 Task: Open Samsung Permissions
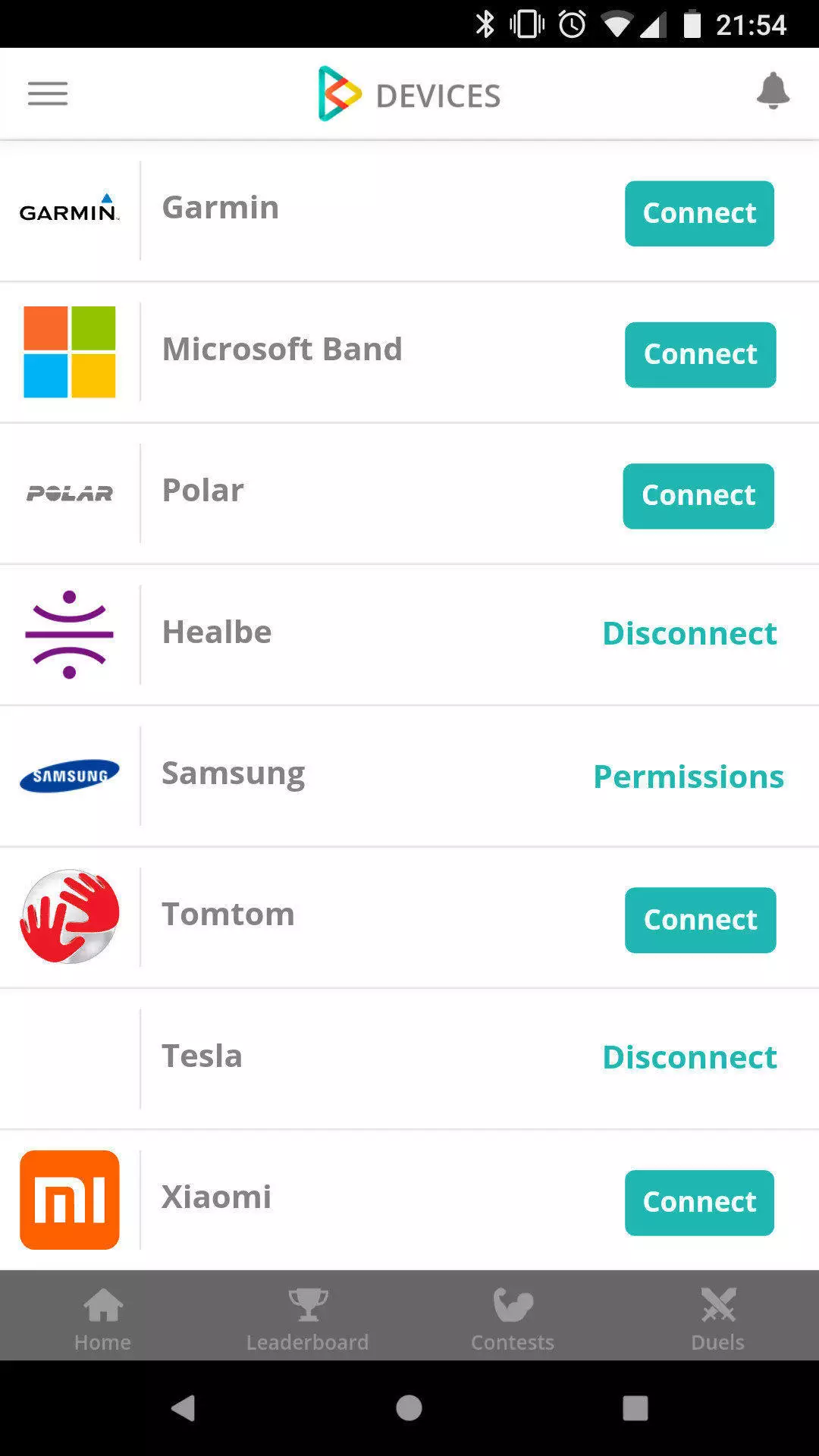(689, 777)
